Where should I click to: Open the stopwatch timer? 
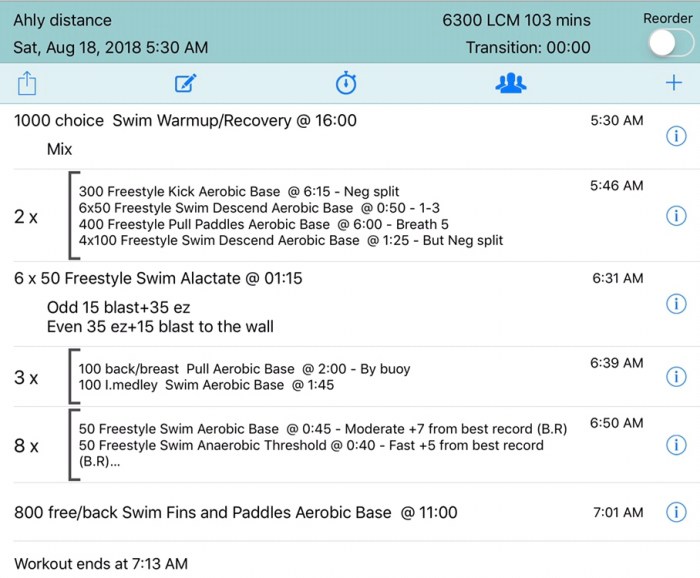pyautogui.click(x=346, y=84)
